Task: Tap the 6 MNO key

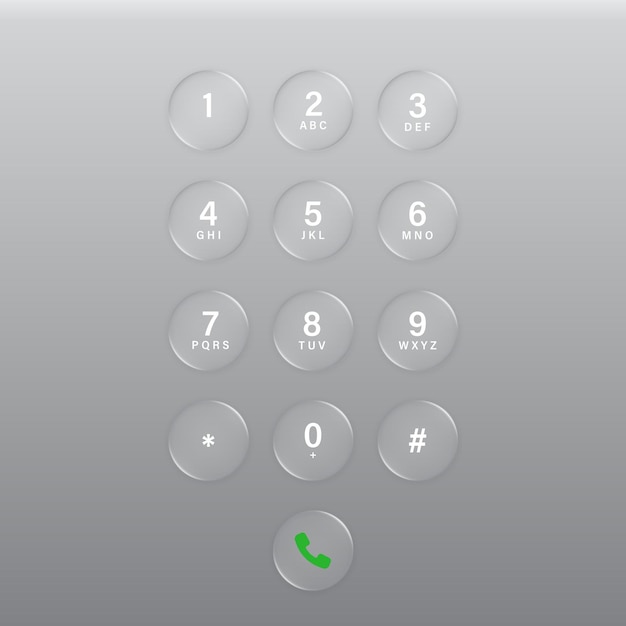Action: pos(417,220)
